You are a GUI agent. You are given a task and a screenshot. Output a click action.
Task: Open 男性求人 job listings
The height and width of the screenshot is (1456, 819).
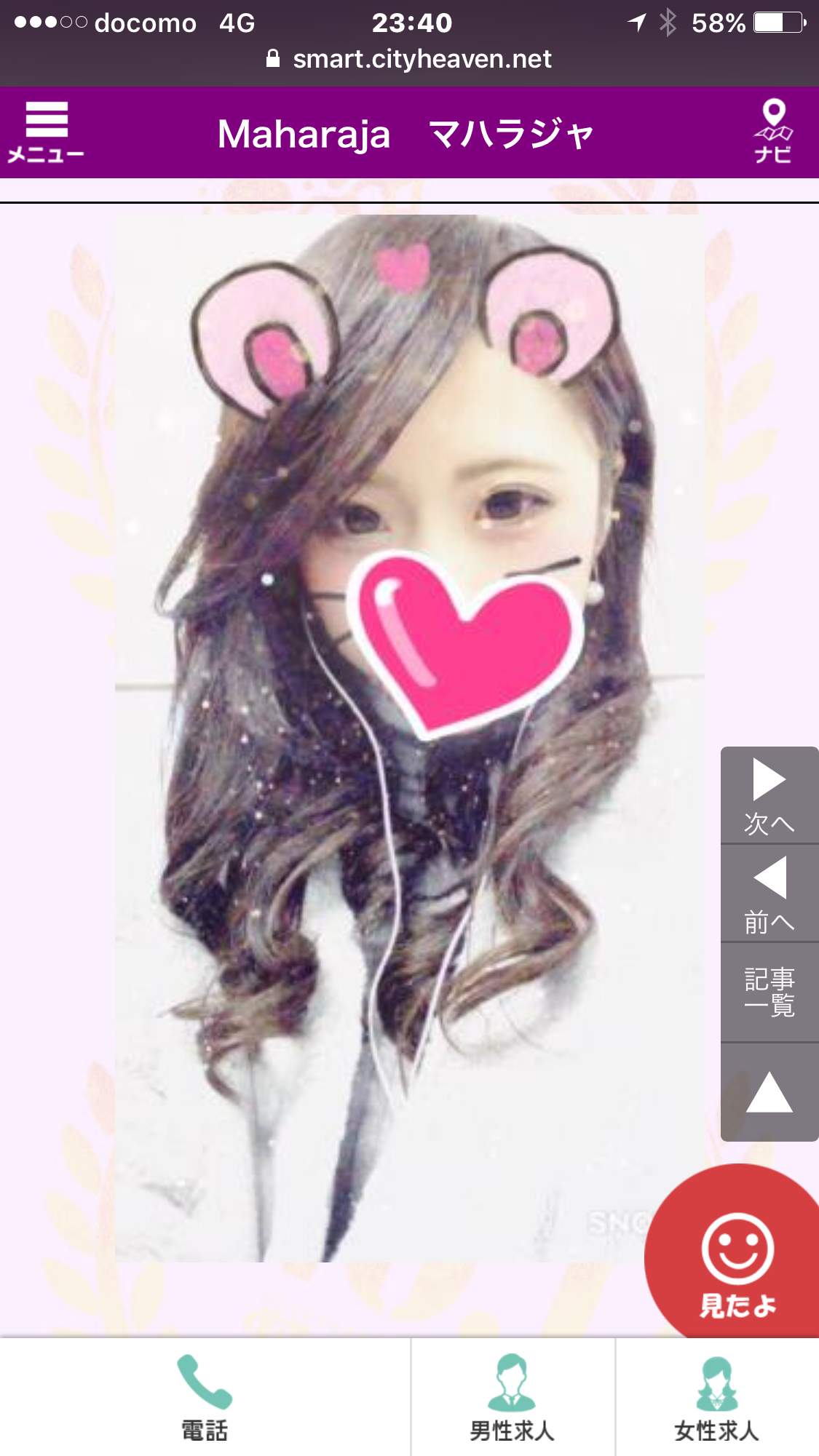click(x=513, y=1398)
